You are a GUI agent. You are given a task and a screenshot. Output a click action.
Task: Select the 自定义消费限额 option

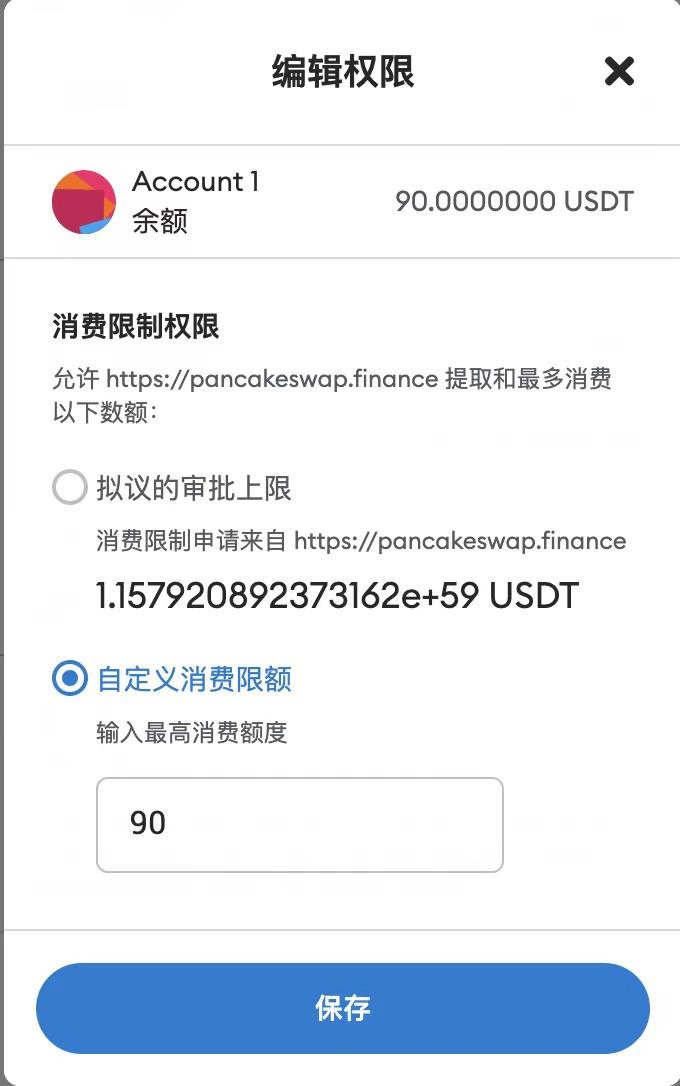[x=70, y=680]
